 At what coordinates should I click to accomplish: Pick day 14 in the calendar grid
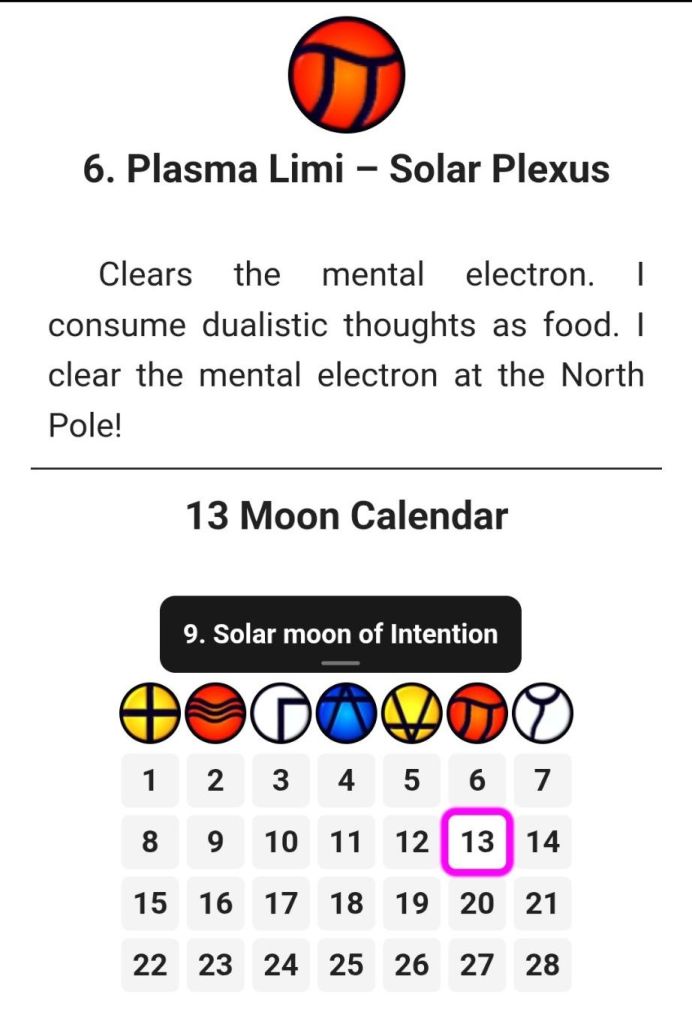pyautogui.click(x=542, y=842)
